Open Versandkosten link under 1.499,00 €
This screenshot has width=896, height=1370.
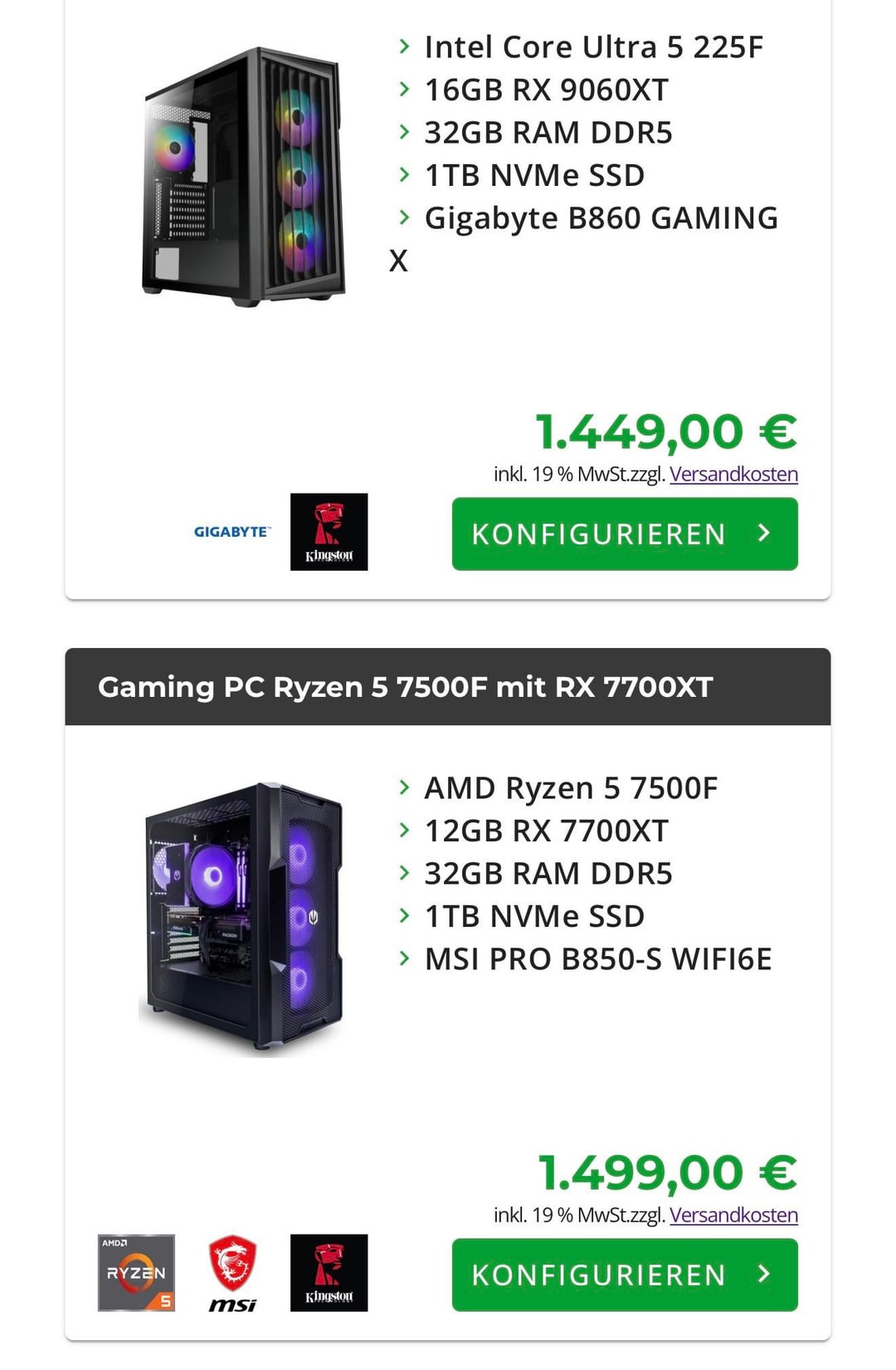pyautogui.click(x=733, y=1216)
